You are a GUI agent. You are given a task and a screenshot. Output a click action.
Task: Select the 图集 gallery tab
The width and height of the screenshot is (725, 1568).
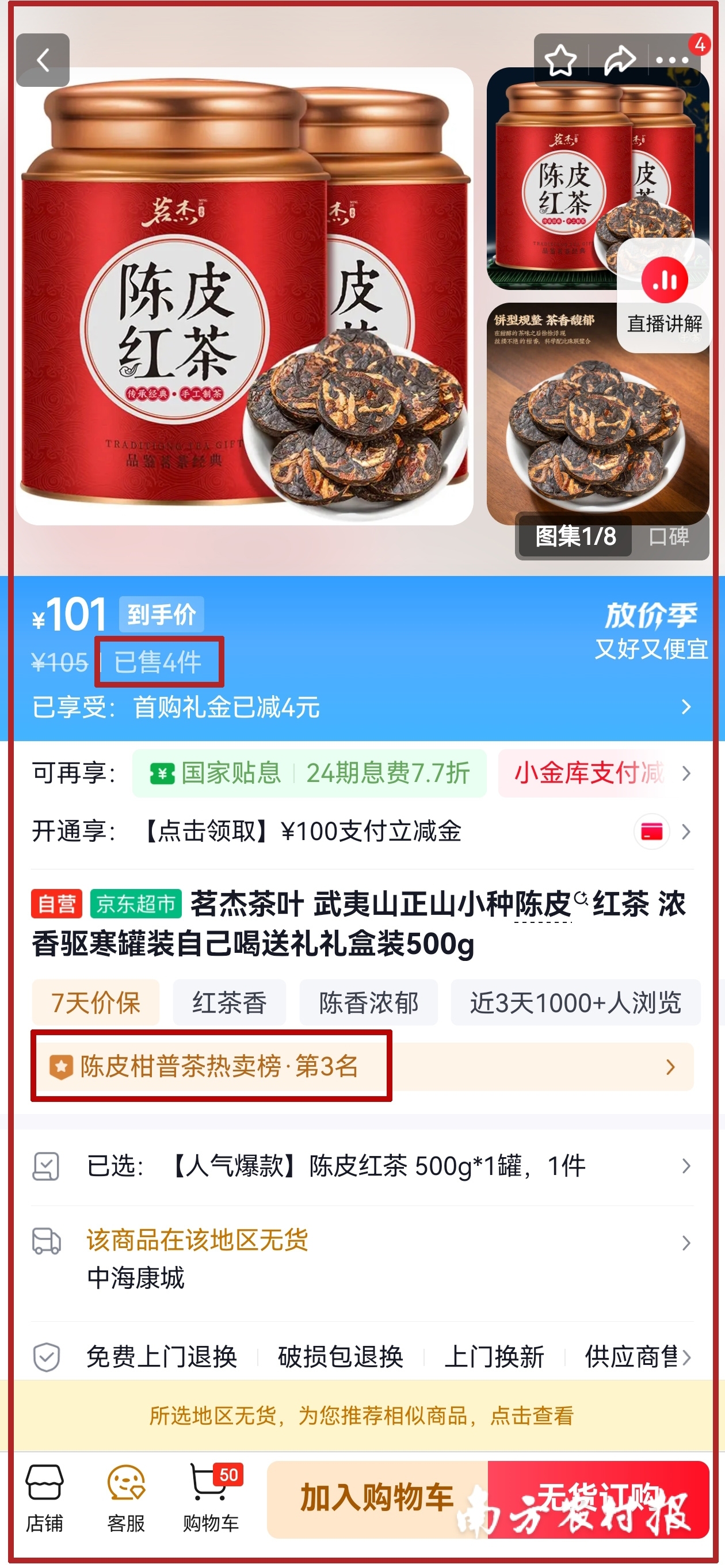tap(575, 537)
